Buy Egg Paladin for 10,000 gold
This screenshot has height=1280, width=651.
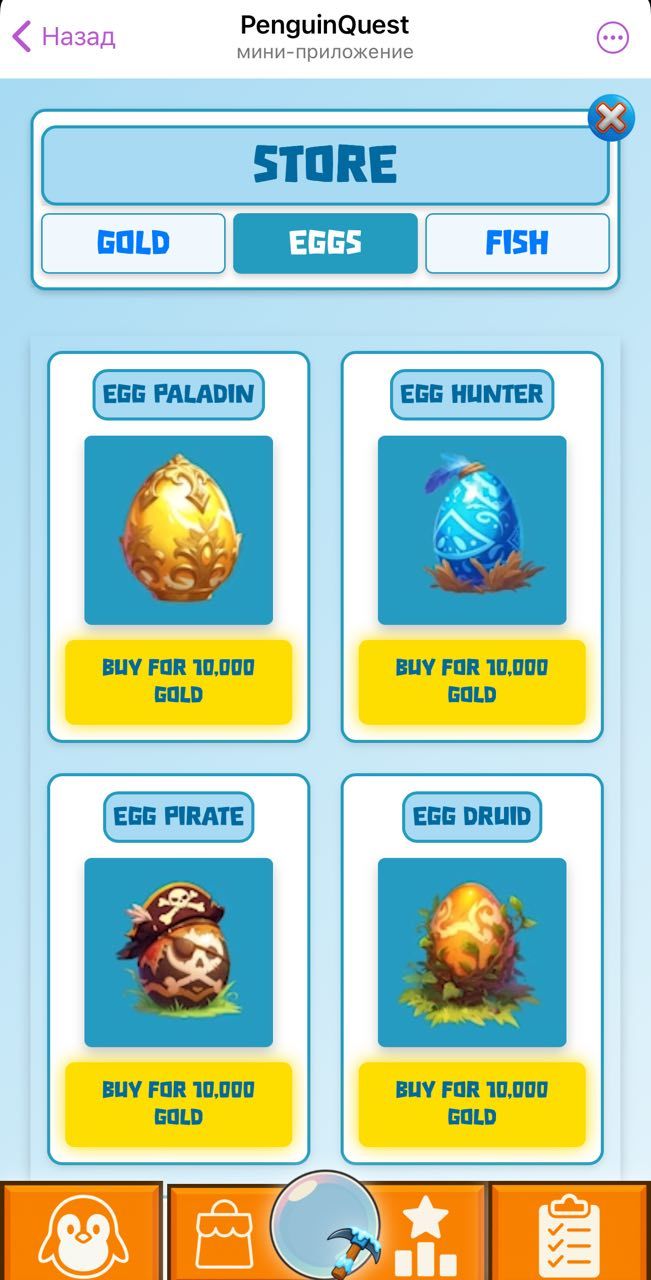[x=178, y=681]
